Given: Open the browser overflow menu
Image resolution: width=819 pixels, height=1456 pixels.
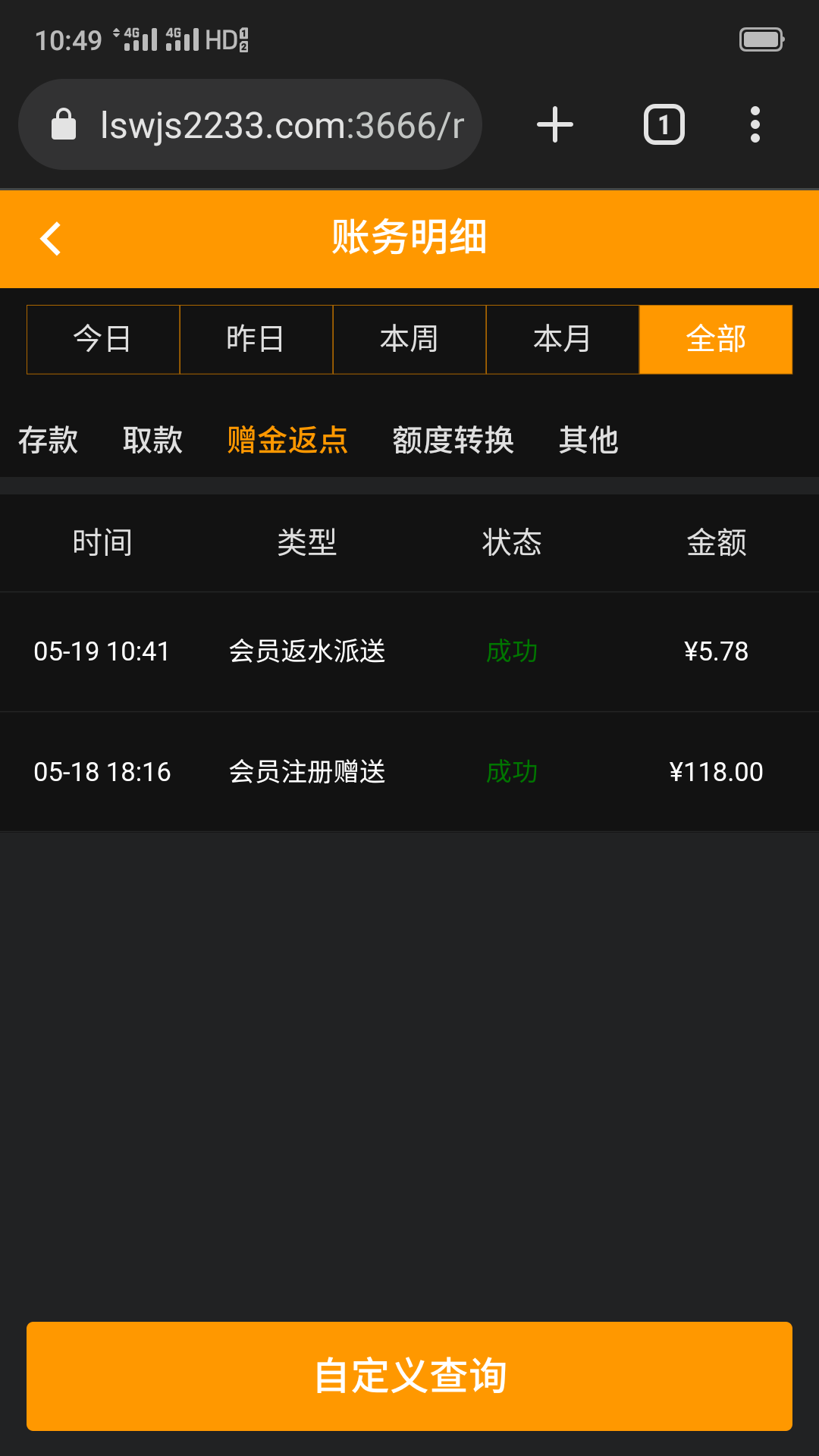Looking at the screenshot, I should pyautogui.click(x=755, y=125).
